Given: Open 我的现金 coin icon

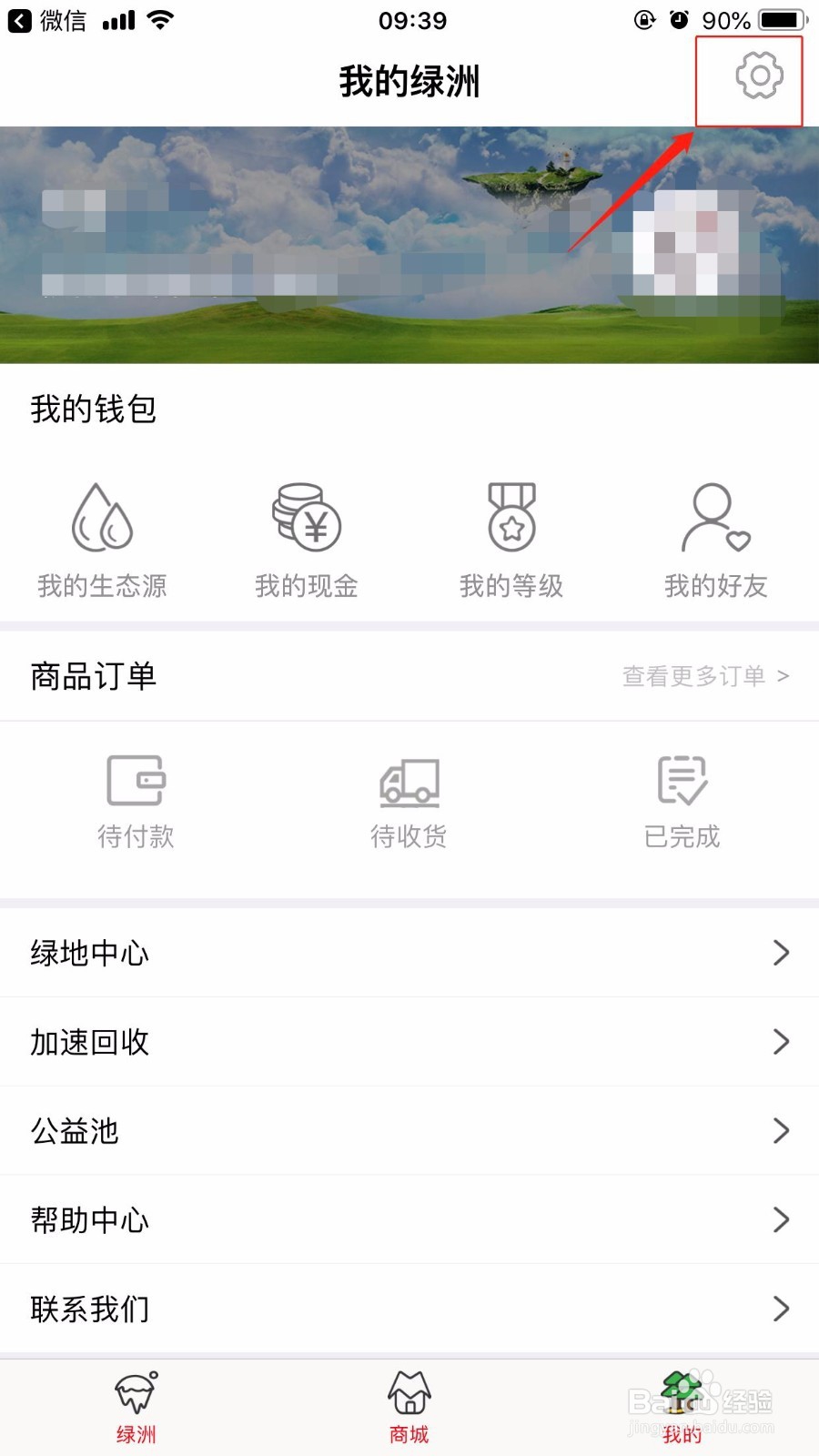Looking at the screenshot, I should 307,519.
